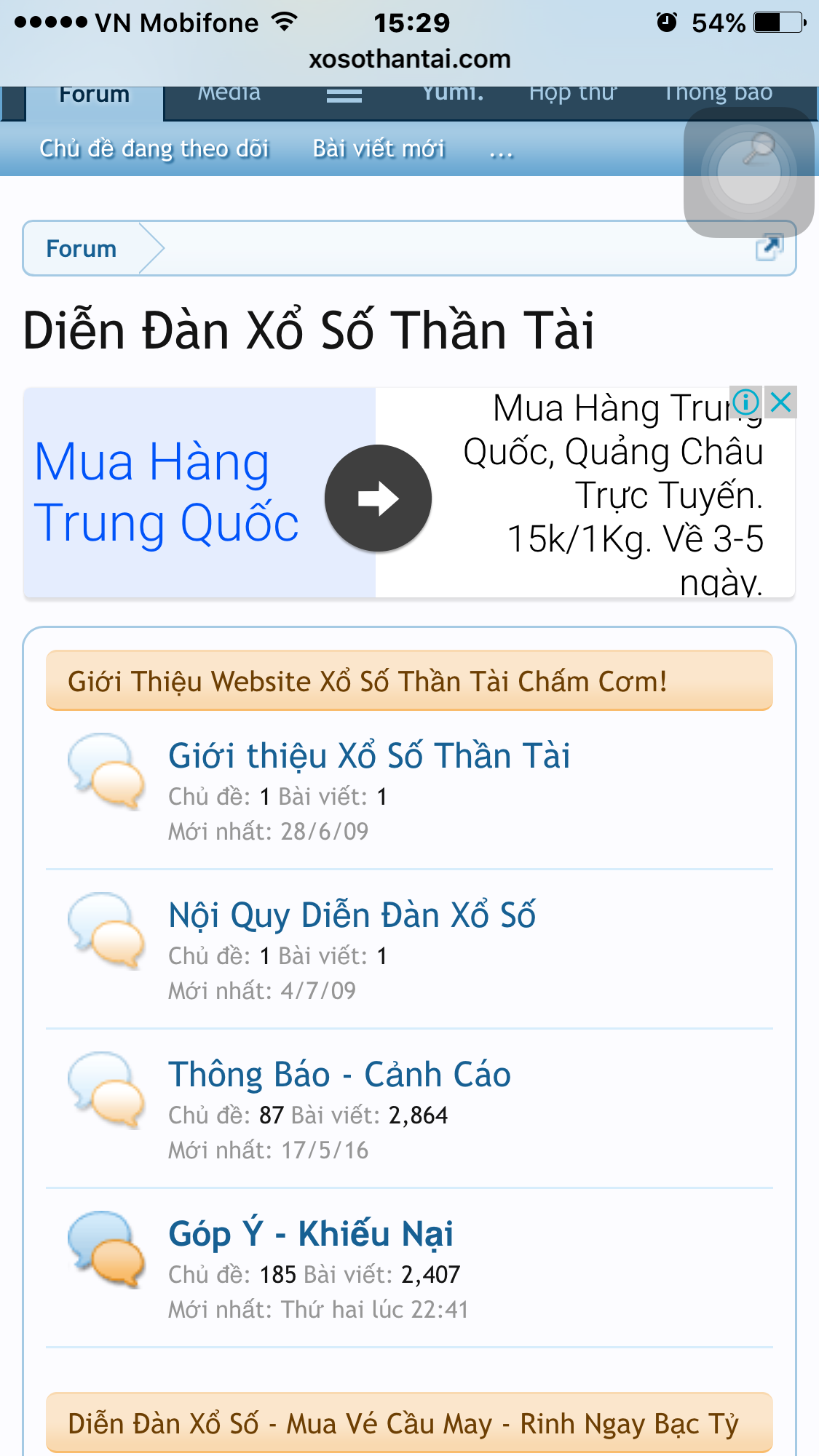
Task: Close the Mua Hàng Trung Quốc ad
Action: (x=780, y=401)
